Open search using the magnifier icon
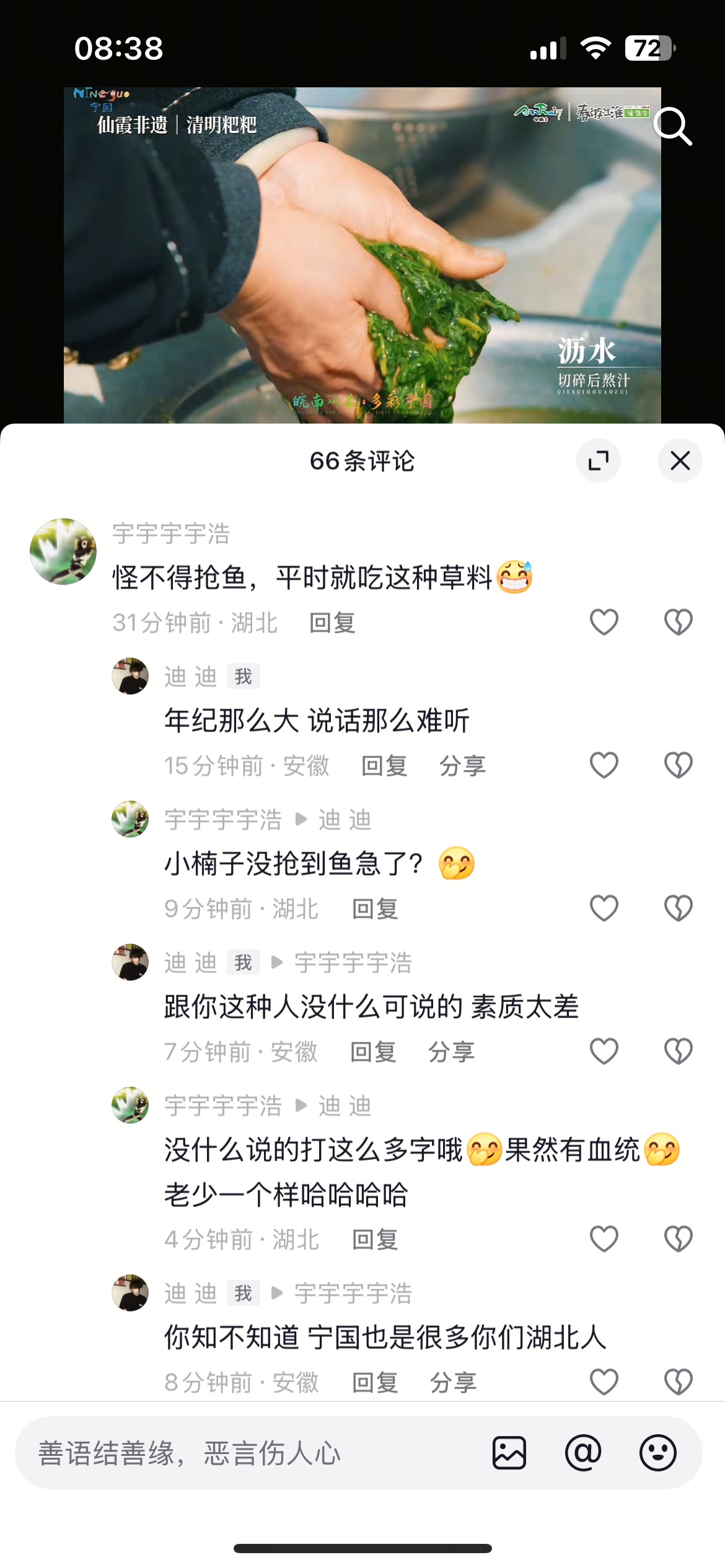Screen dimensions: 725x1568 coord(673,127)
